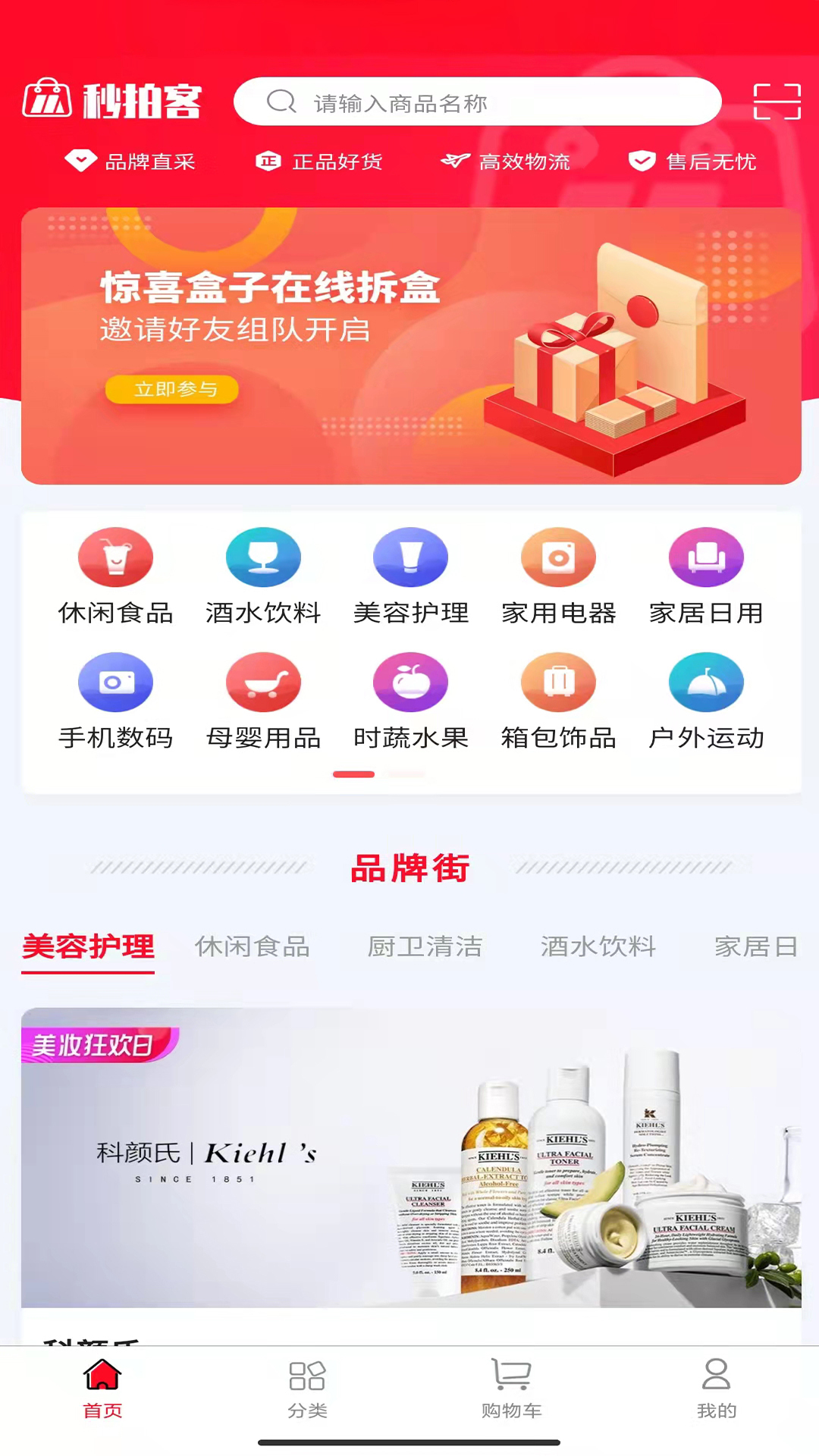The width and height of the screenshot is (819, 1456).
Task: Open the scan code icon
Action: [x=777, y=102]
